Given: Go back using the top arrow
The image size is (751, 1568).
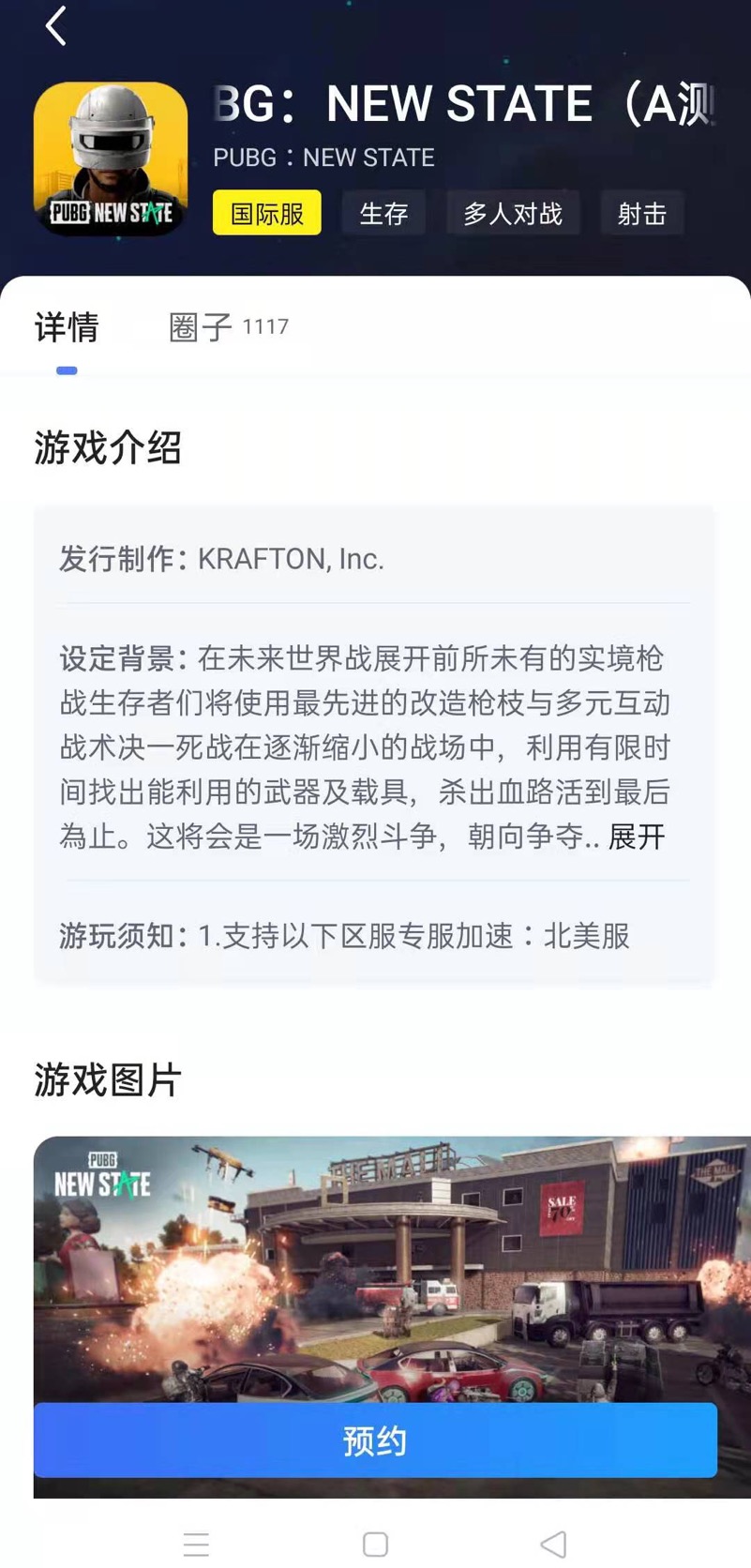Looking at the screenshot, I should click(56, 26).
